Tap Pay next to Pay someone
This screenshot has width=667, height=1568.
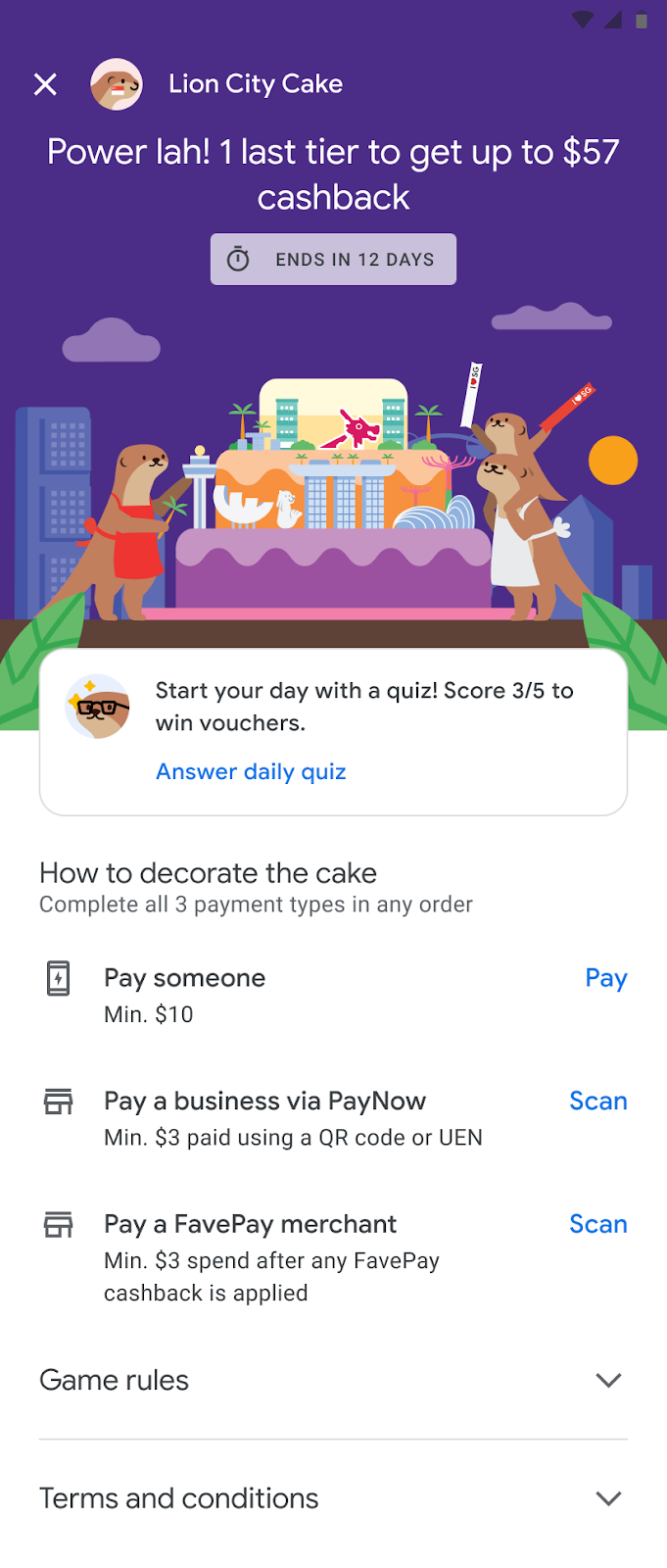pyautogui.click(x=605, y=978)
